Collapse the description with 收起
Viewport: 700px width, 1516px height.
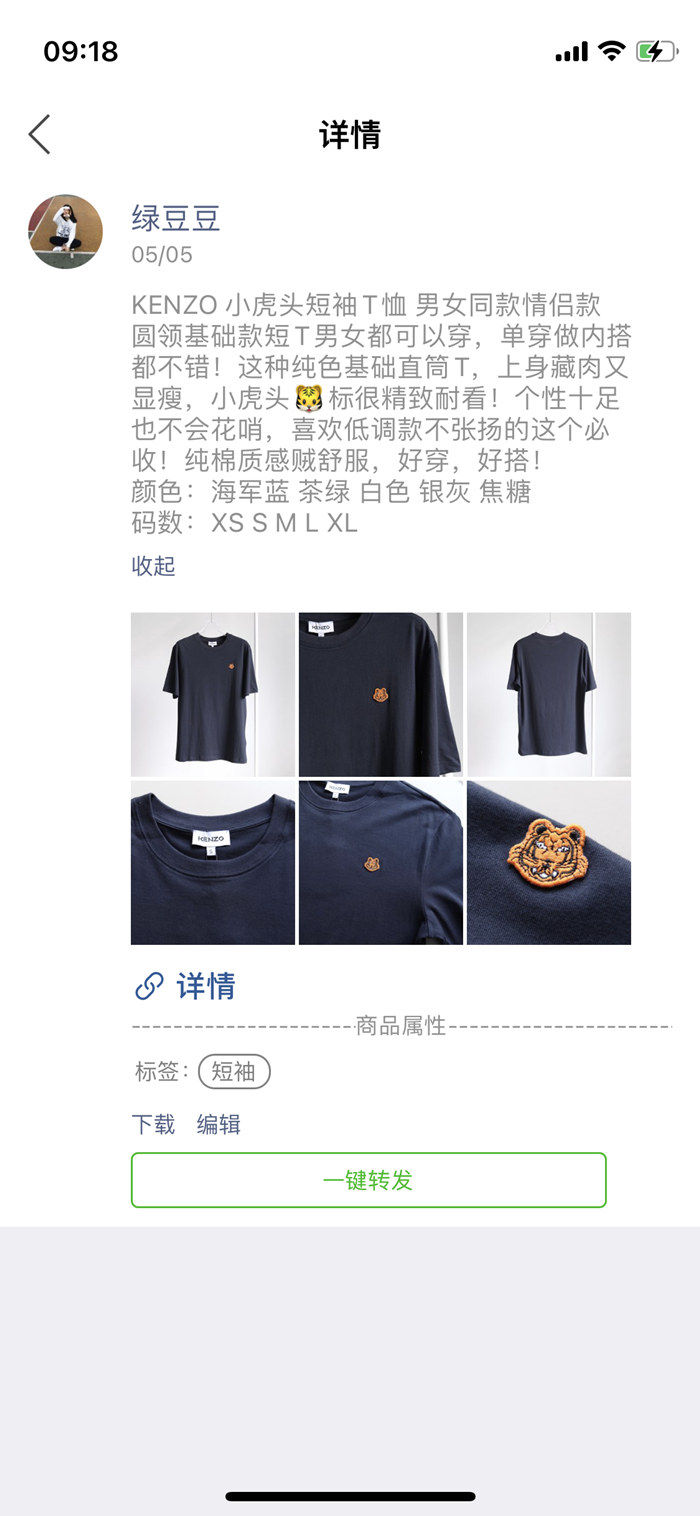click(153, 566)
